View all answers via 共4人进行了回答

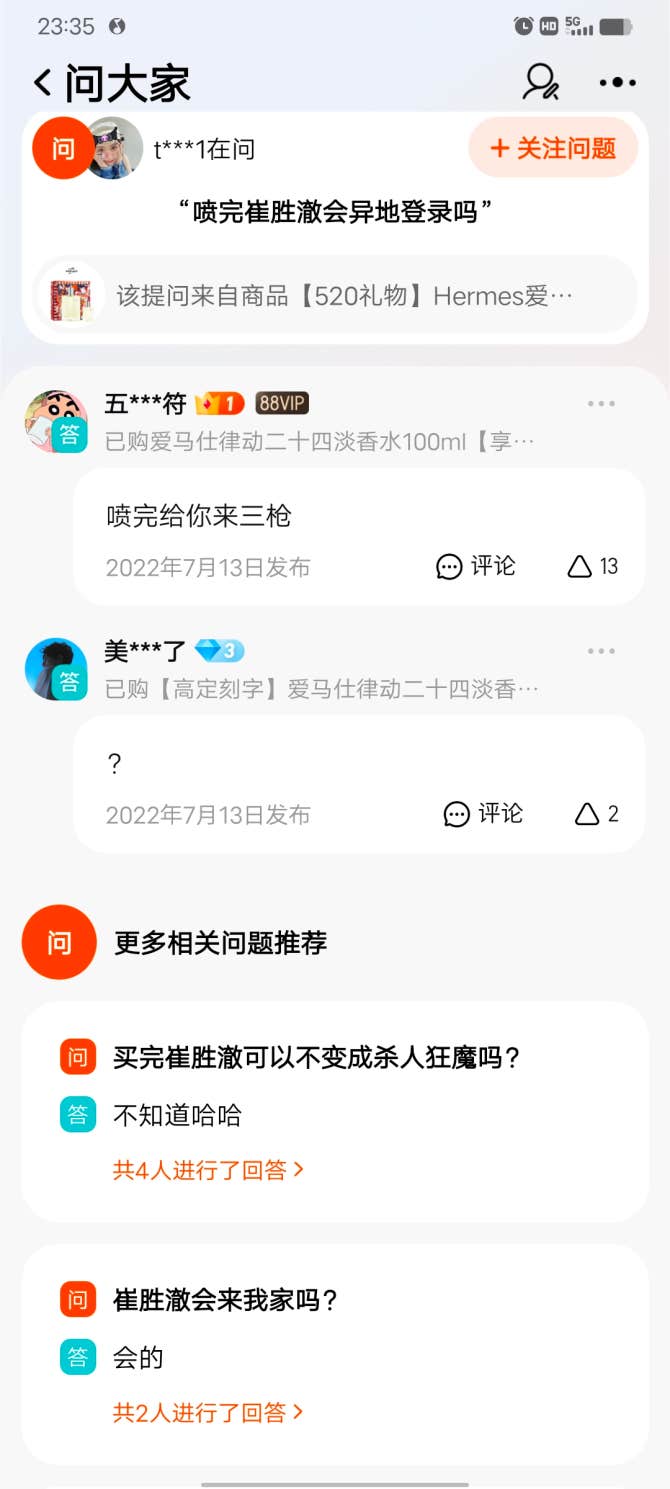pos(208,1169)
